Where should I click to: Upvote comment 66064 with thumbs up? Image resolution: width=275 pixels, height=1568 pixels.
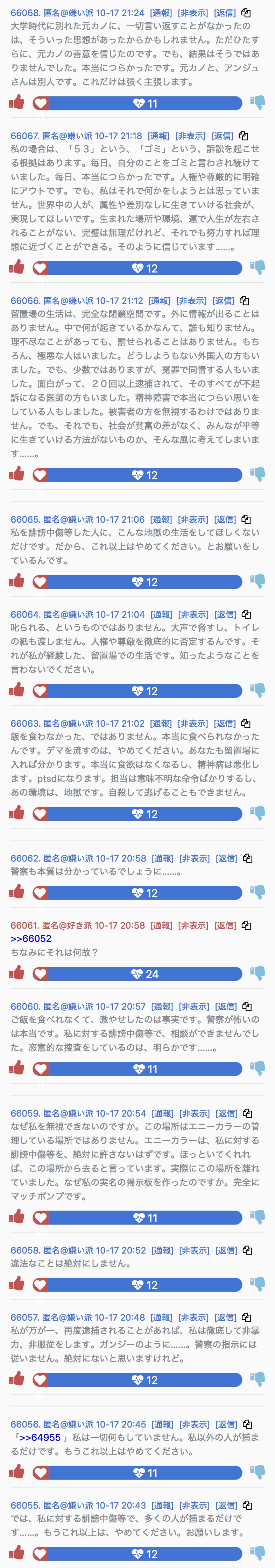[x=16, y=690]
